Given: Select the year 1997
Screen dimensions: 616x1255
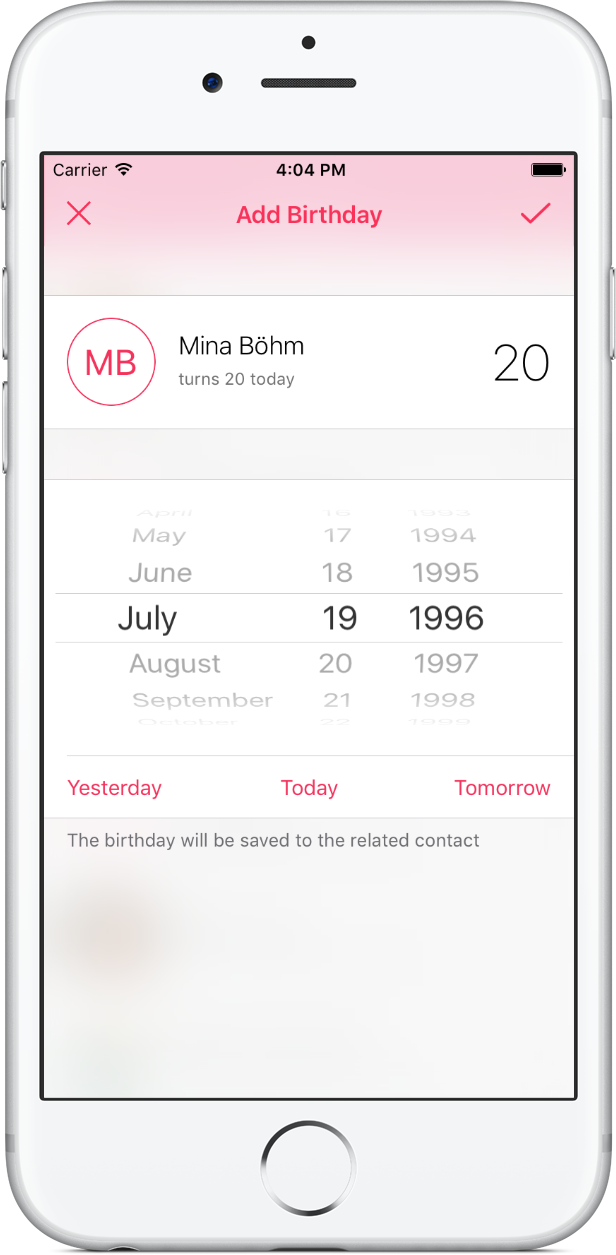Looking at the screenshot, I should [x=446, y=663].
